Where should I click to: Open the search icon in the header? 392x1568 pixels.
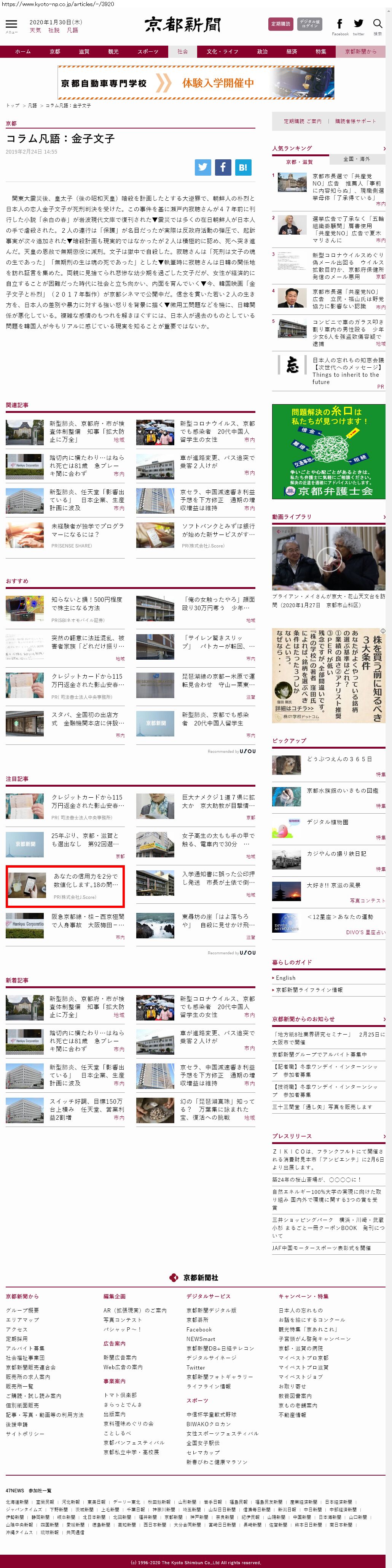tap(378, 25)
